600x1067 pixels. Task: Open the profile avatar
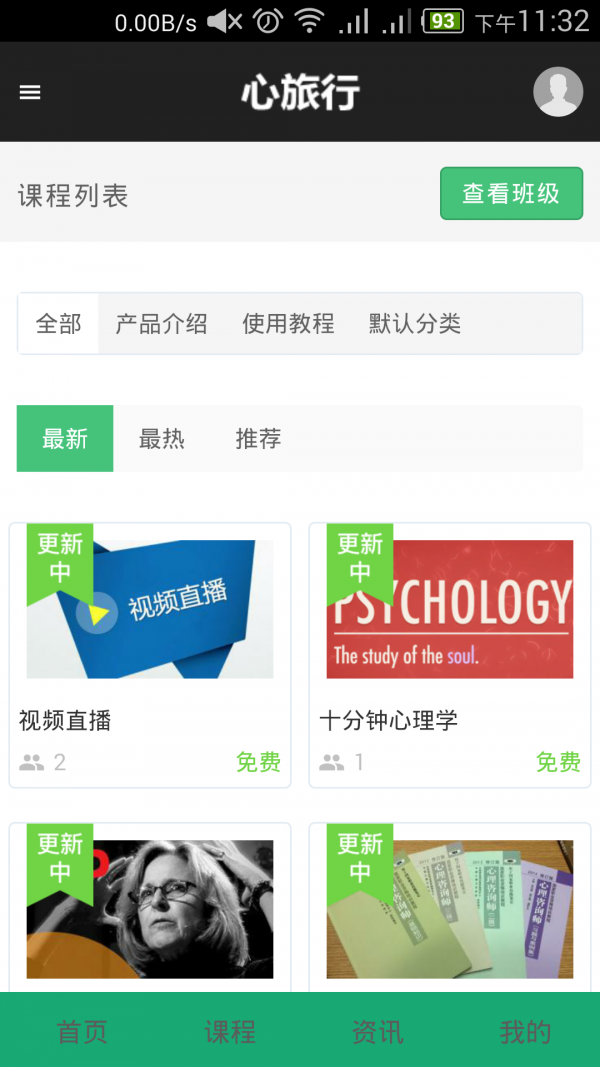(557, 92)
